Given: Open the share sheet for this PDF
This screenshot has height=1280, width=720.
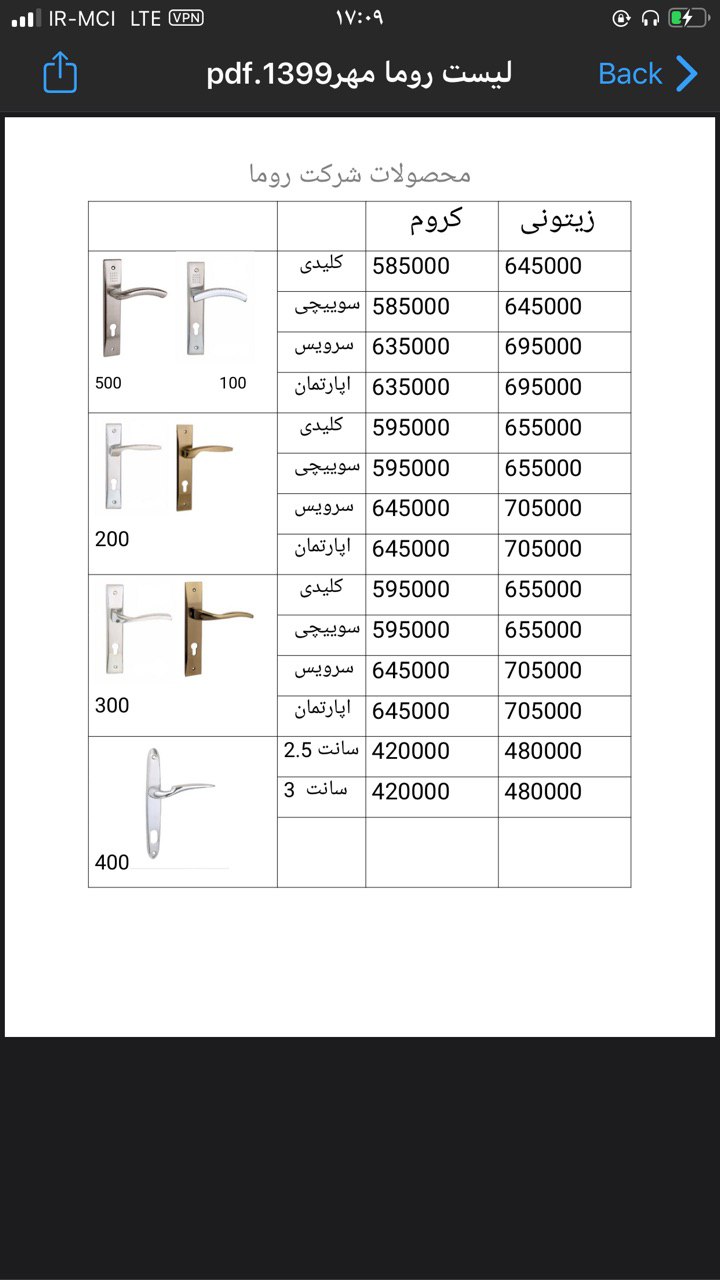Looking at the screenshot, I should click(60, 73).
